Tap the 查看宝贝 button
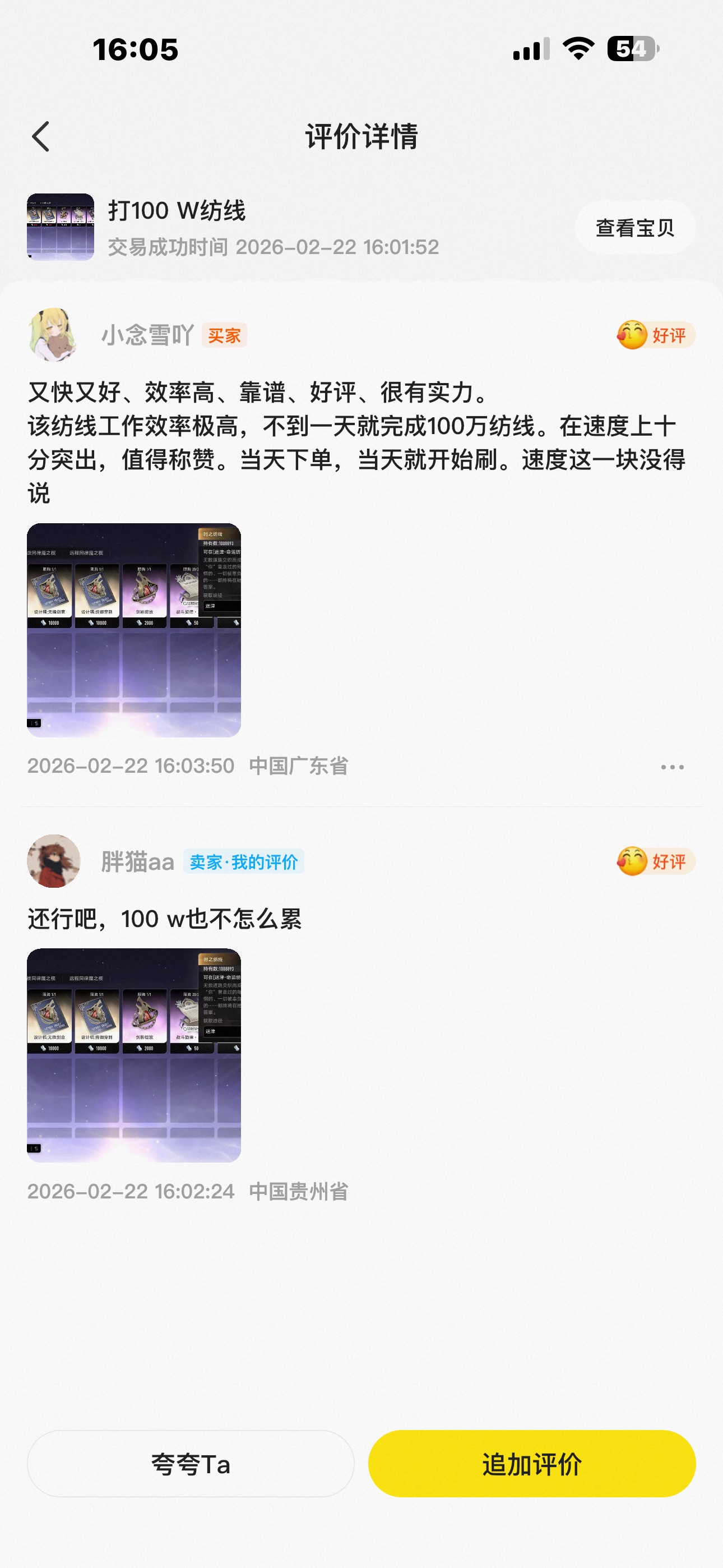Image resolution: width=723 pixels, height=1568 pixels. click(635, 228)
